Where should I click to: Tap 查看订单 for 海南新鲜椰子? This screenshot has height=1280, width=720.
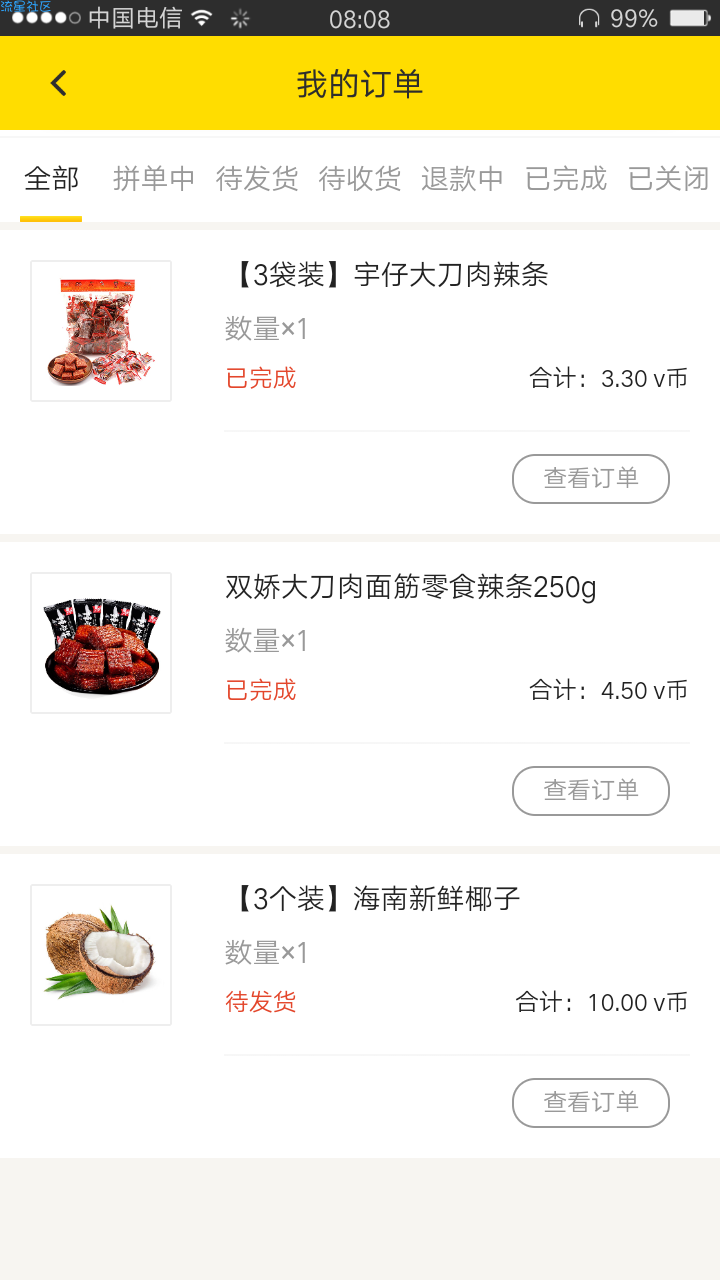pos(591,1103)
